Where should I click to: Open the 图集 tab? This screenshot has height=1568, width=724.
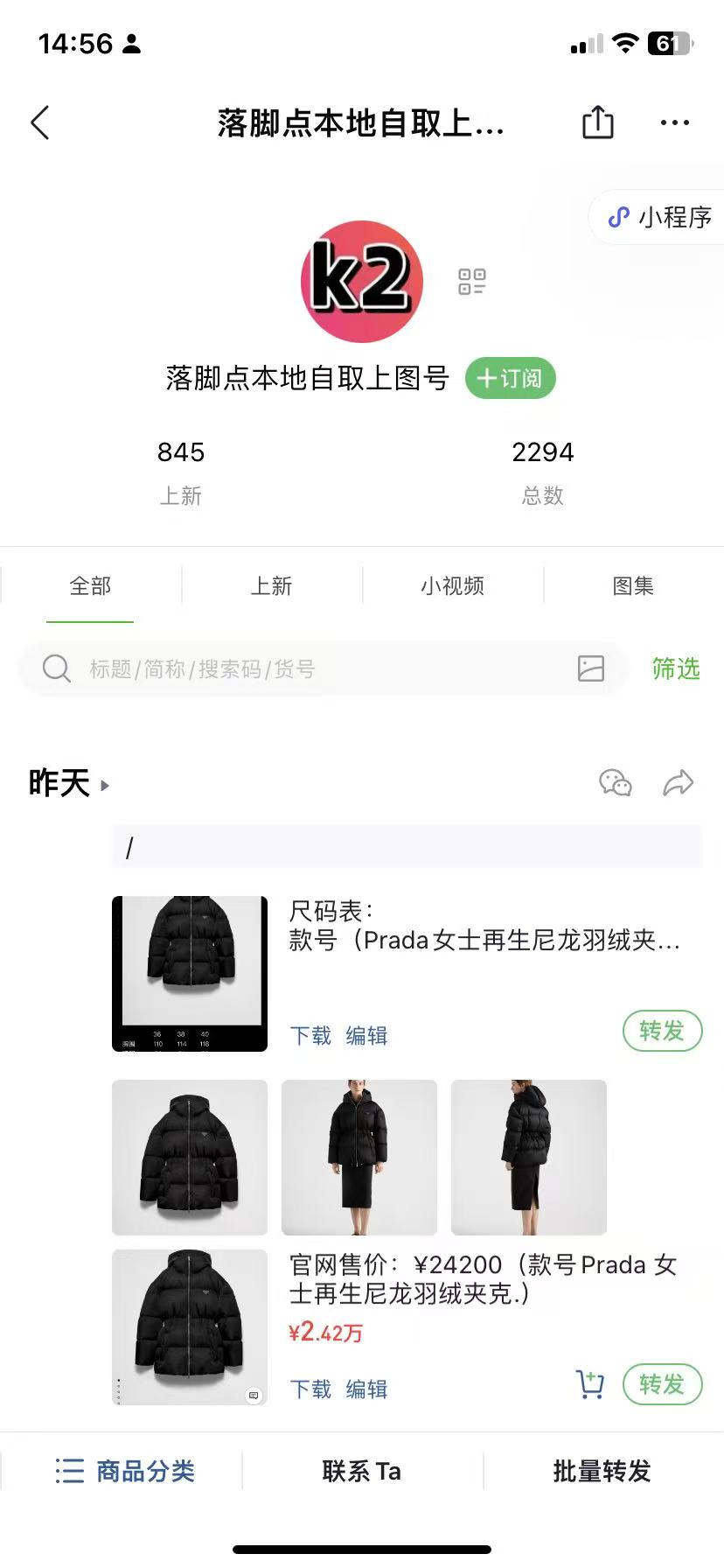tap(633, 586)
